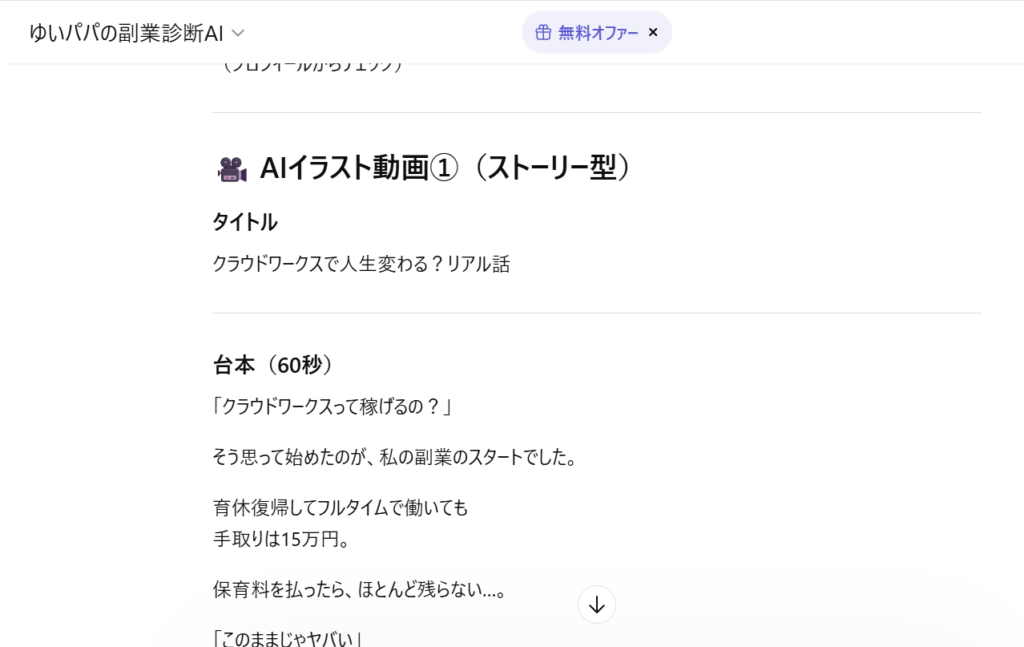Jump to bottom with the down arrow
The image size is (1024, 647).
597,605
